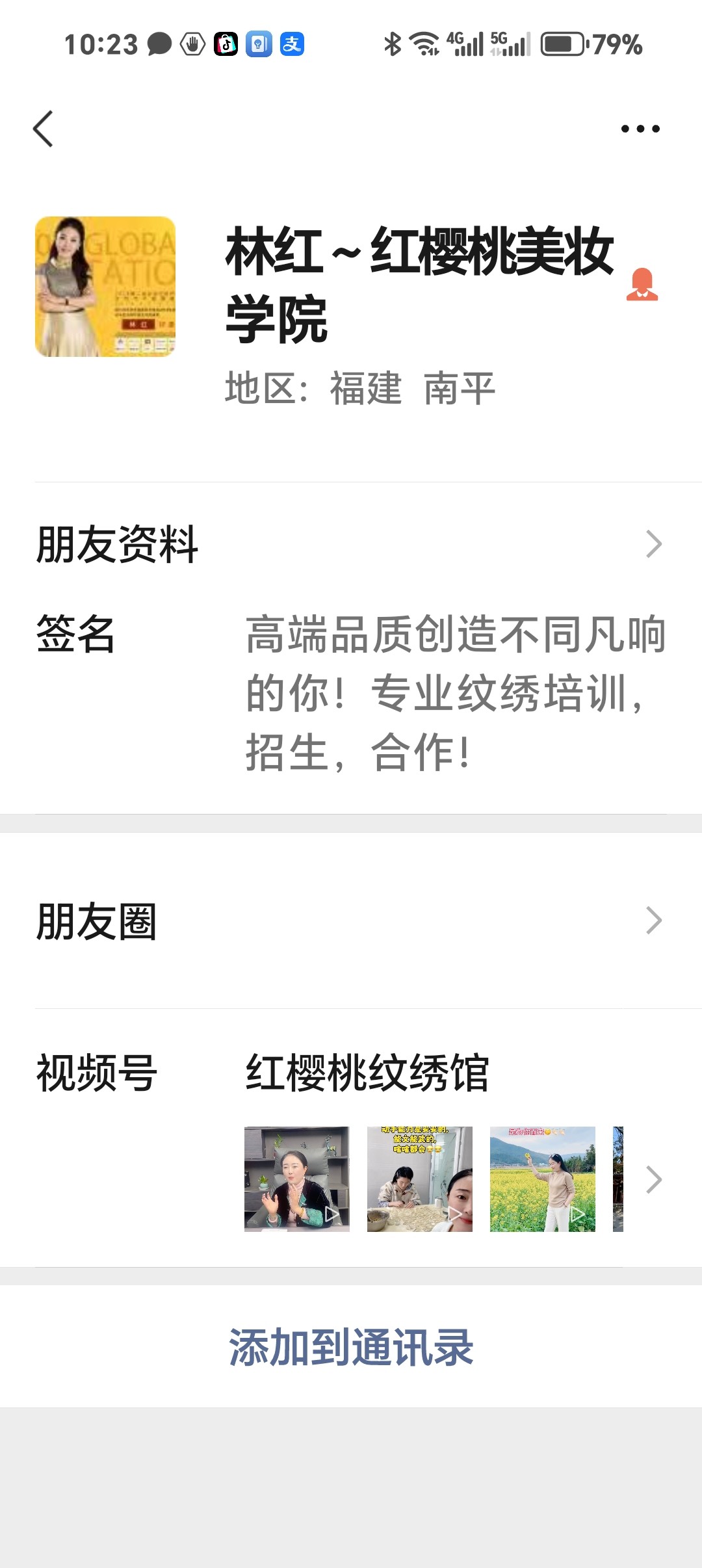Play the dumpling-making video thumbnail
The image size is (702, 1568).
click(419, 1179)
